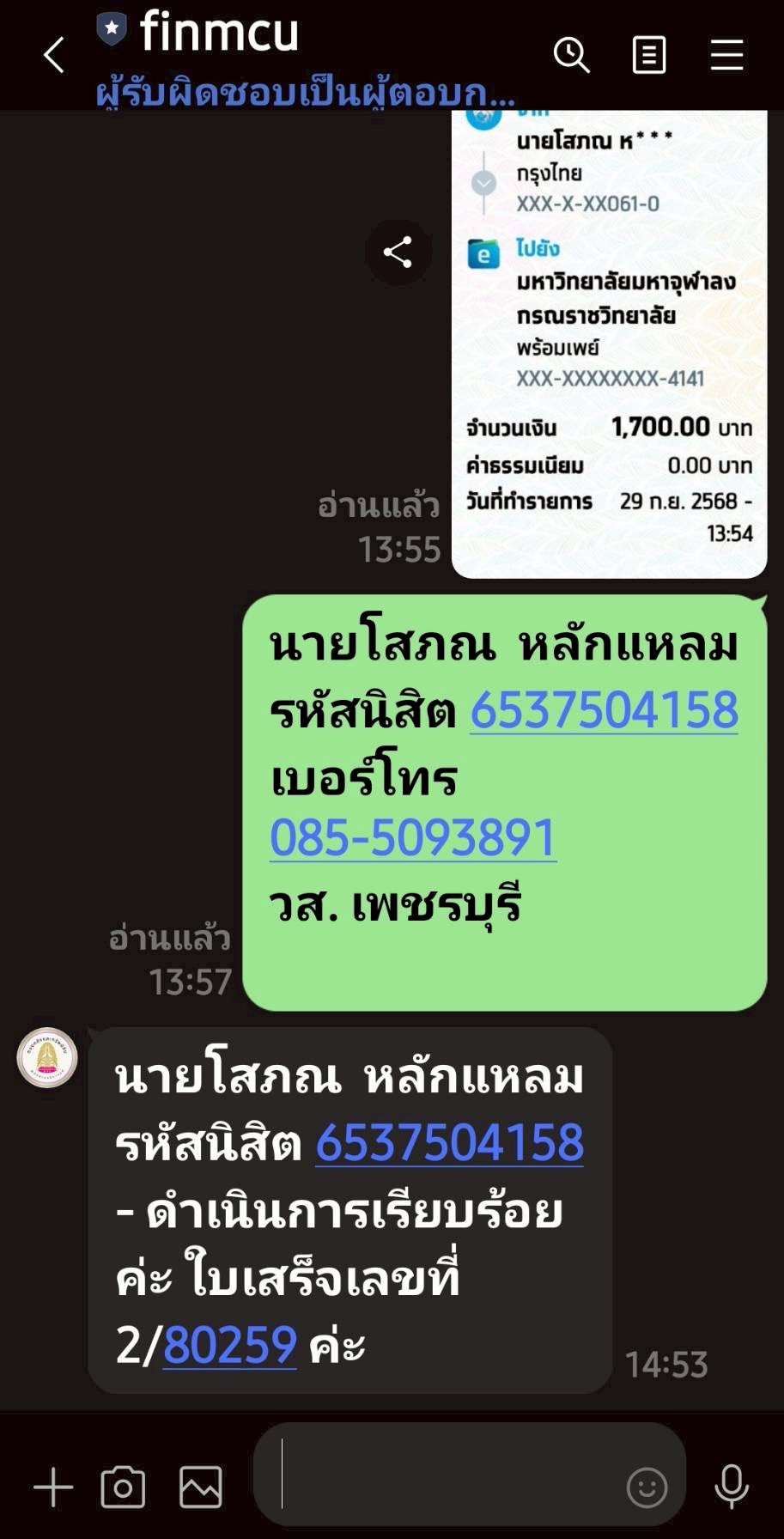Share the transfer slip image
The image size is (784, 1539).
tap(398, 252)
